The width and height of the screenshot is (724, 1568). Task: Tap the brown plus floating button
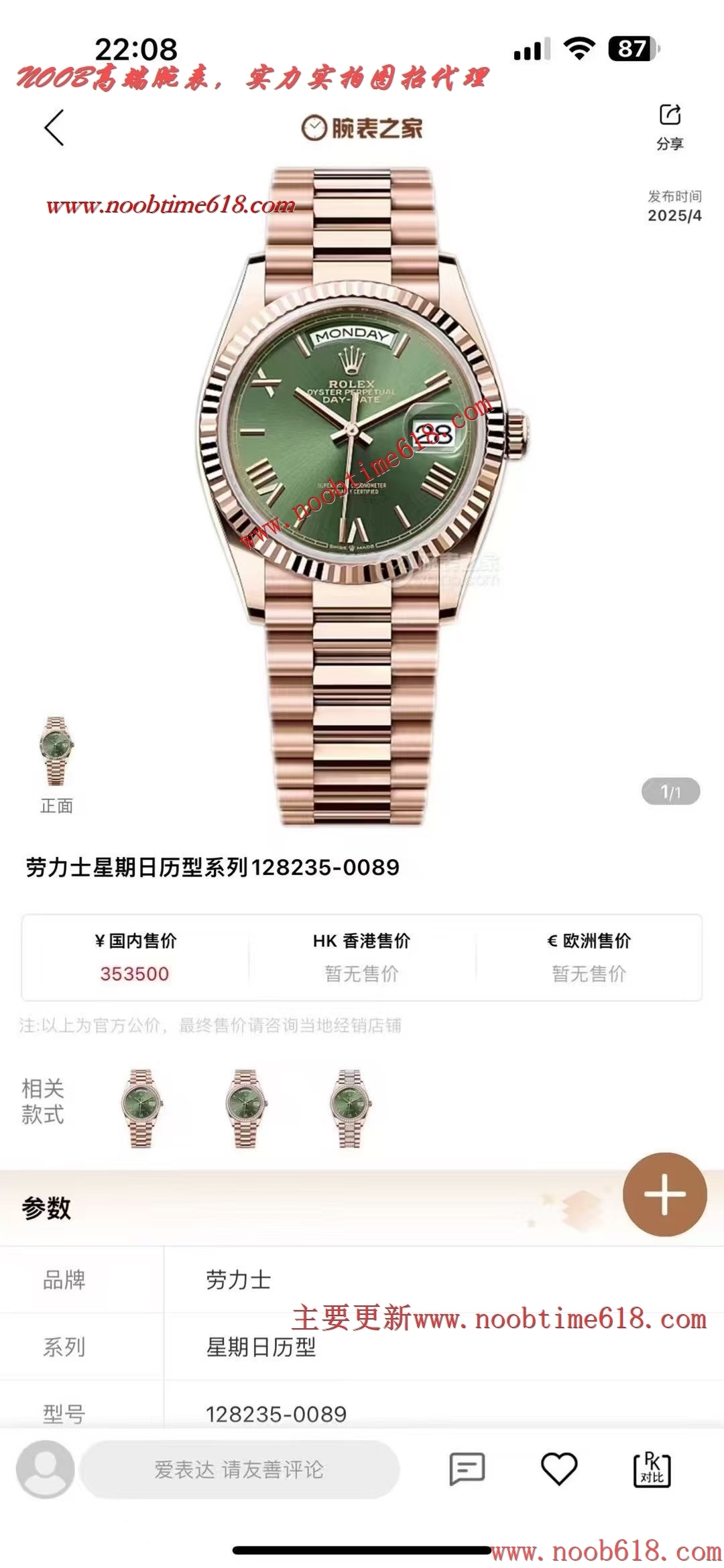click(x=664, y=1194)
